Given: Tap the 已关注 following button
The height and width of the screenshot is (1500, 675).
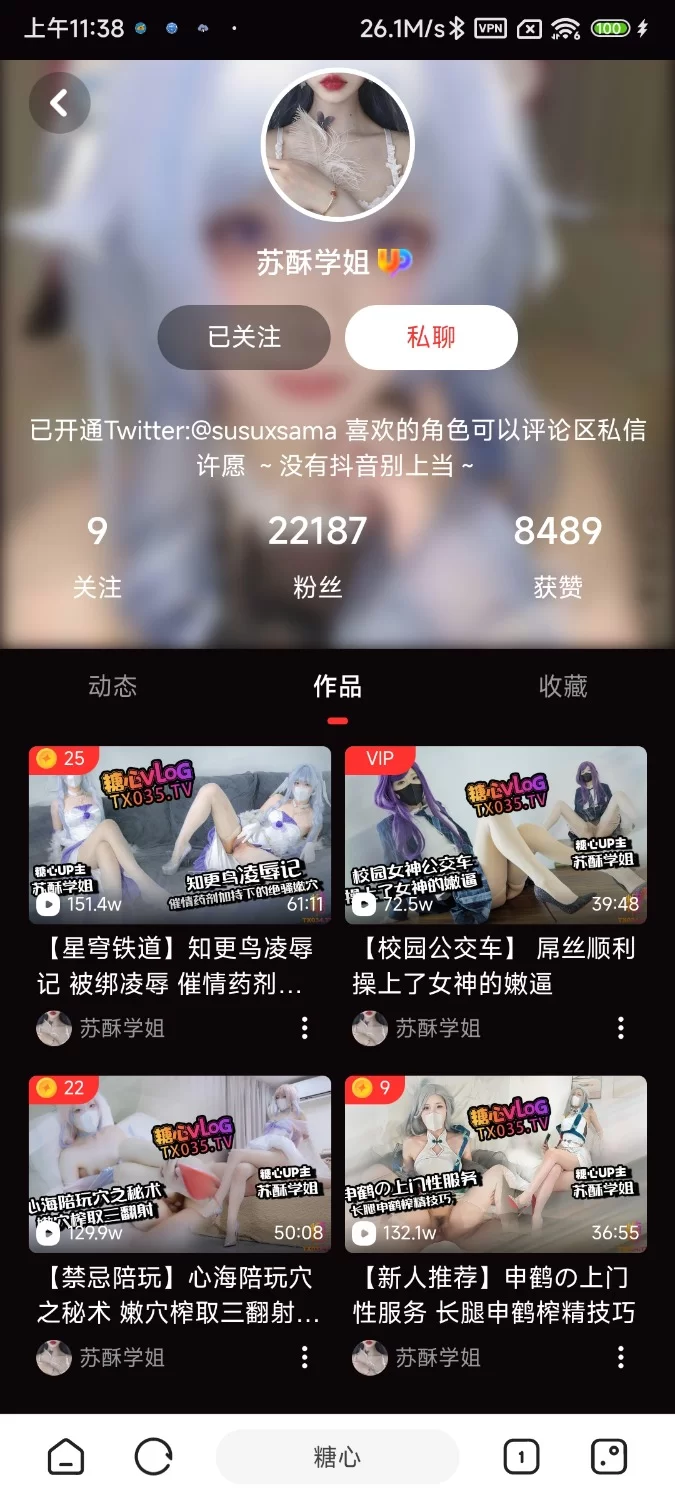Looking at the screenshot, I should [244, 337].
